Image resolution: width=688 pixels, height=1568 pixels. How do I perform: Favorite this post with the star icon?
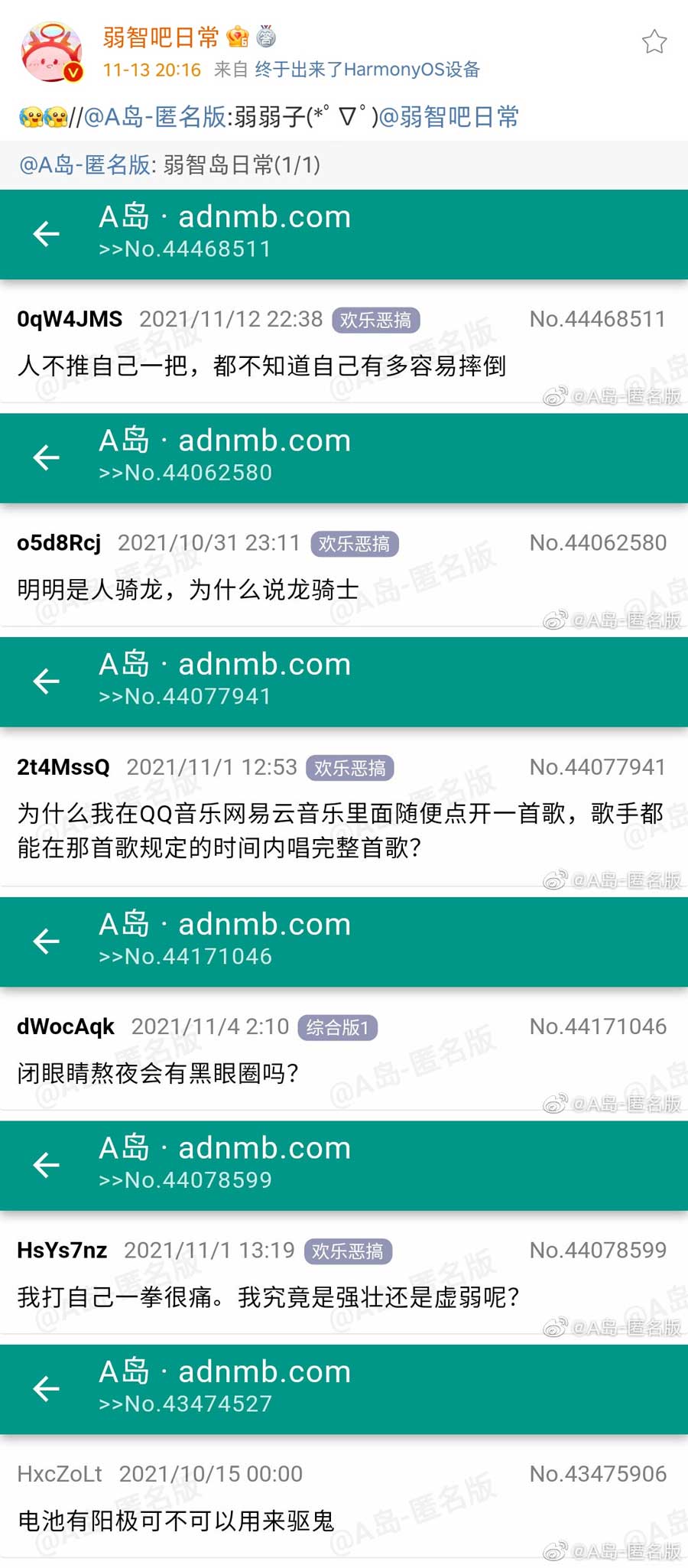654,42
